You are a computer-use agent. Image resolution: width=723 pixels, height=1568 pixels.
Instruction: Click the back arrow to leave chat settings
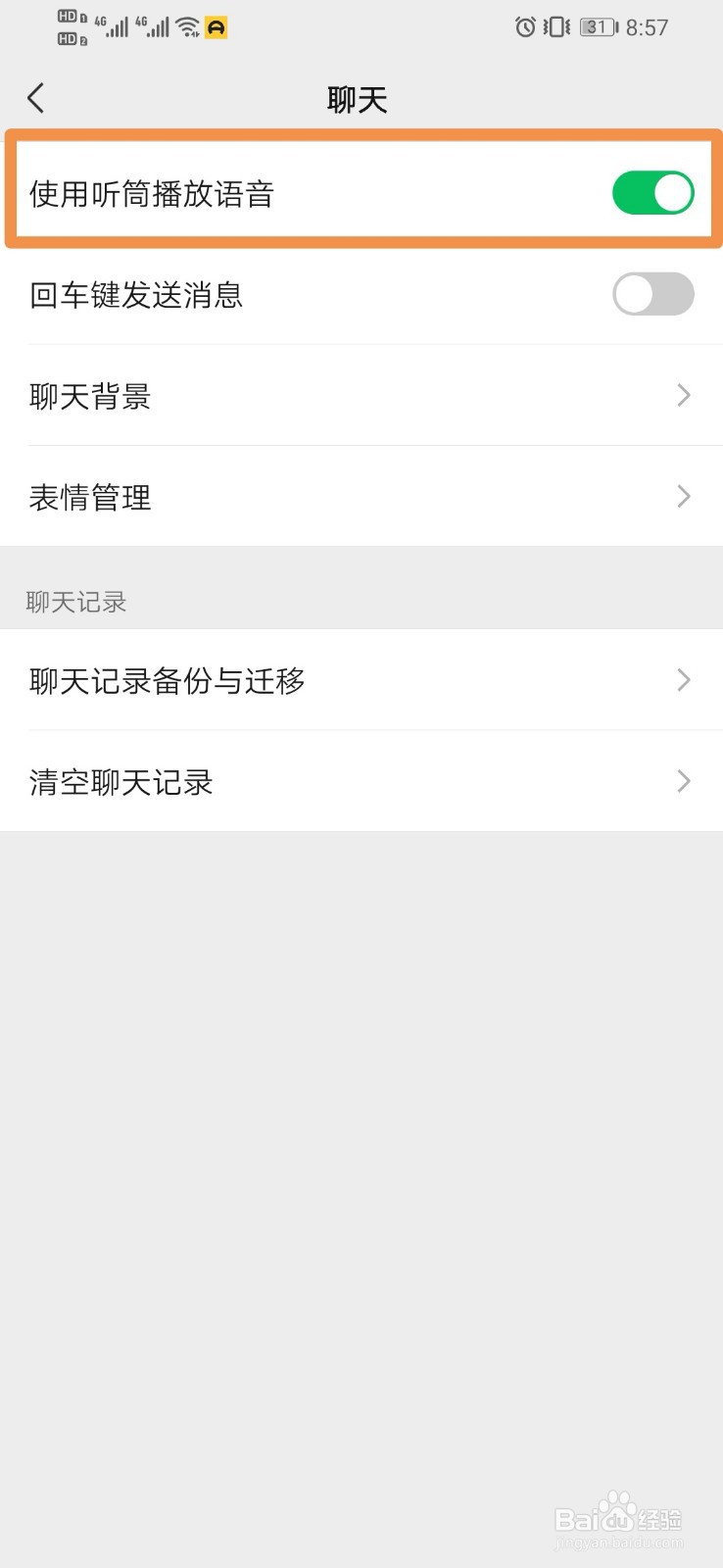[x=36, y=98]
